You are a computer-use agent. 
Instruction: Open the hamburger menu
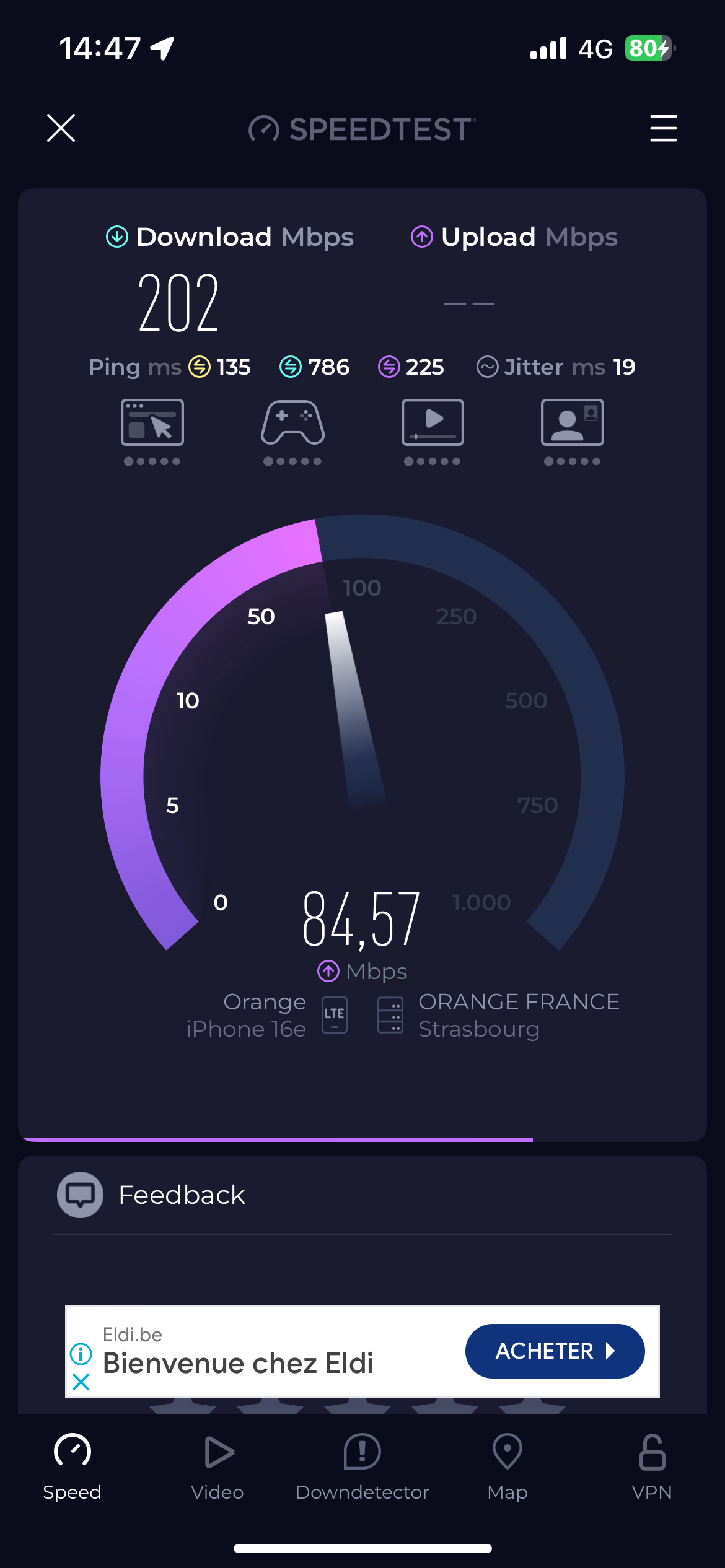point(663,128)
